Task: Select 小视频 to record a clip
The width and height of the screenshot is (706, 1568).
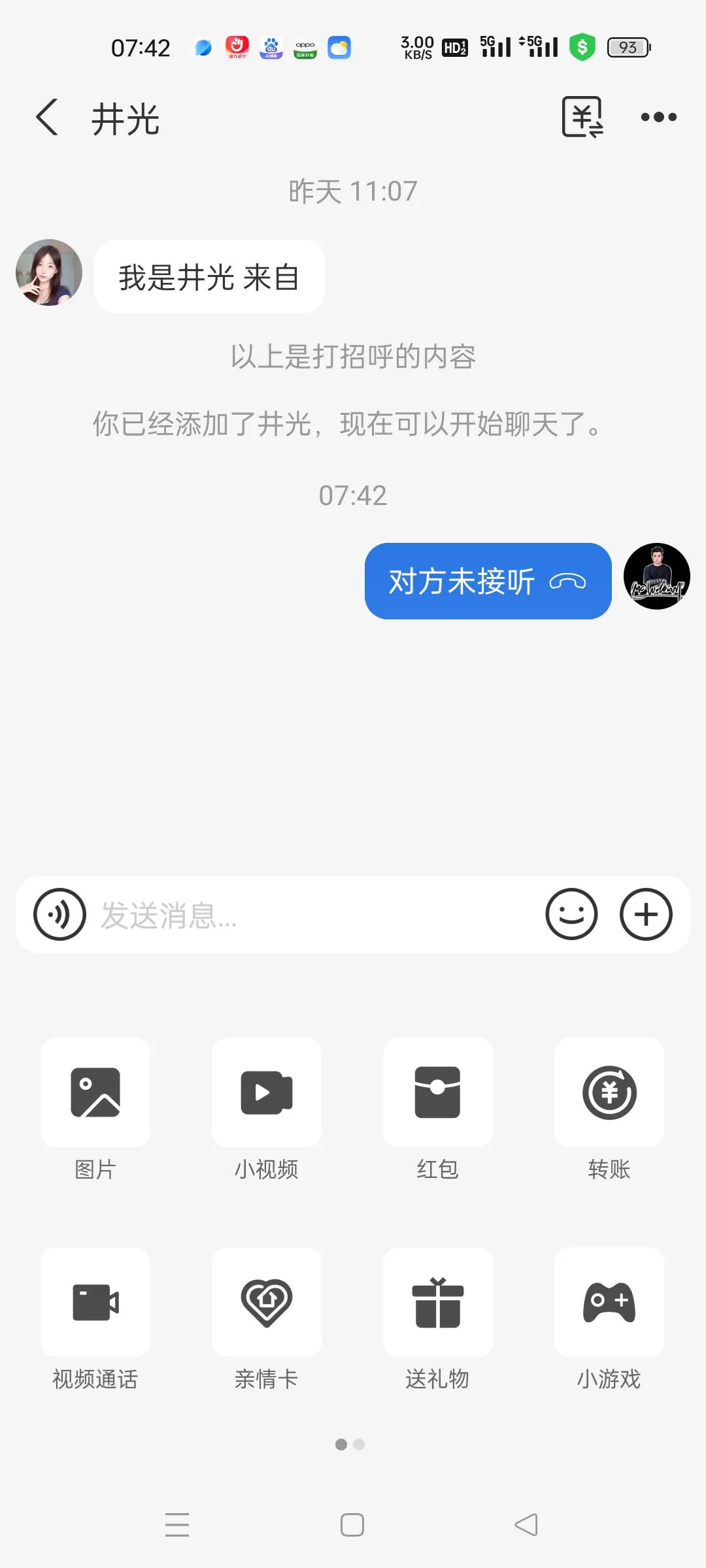Action: [267, 1092]
